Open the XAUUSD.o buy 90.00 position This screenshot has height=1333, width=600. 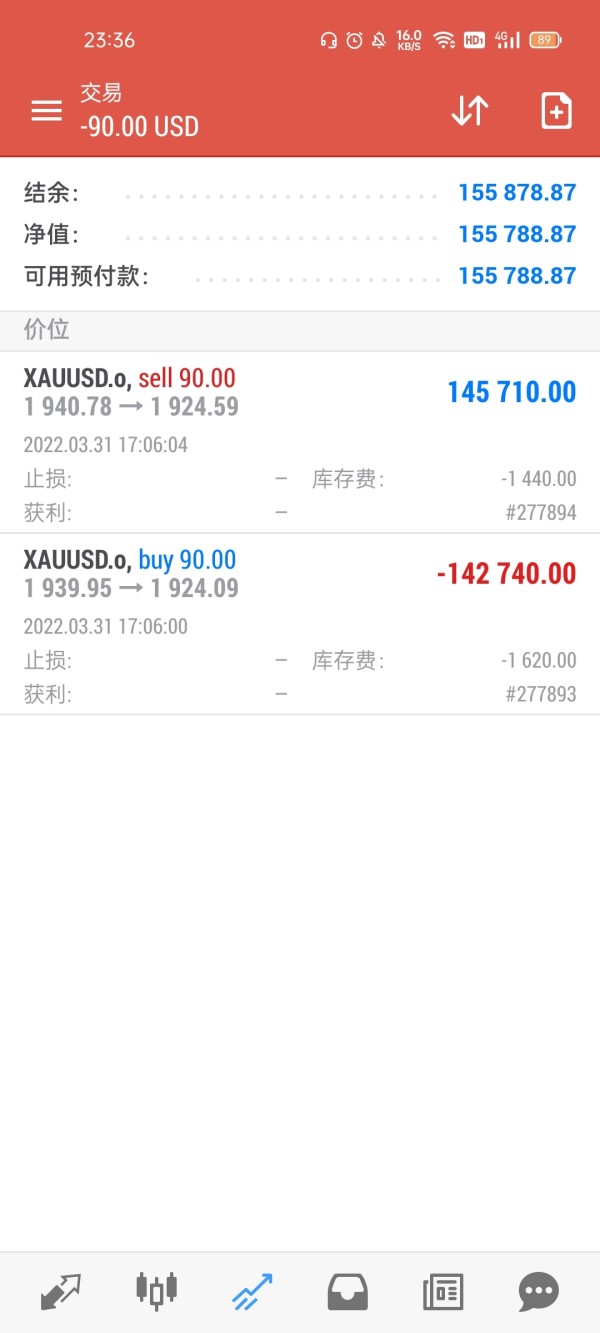tap(300, 623)
